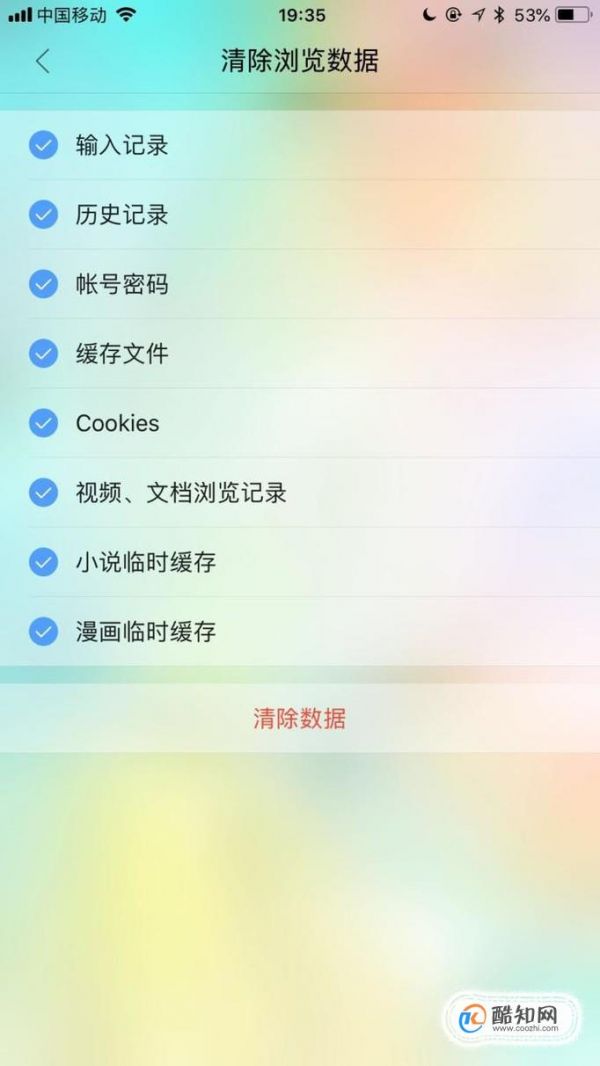Uncheck the 漫画临时缓存 option

[43, 632]
